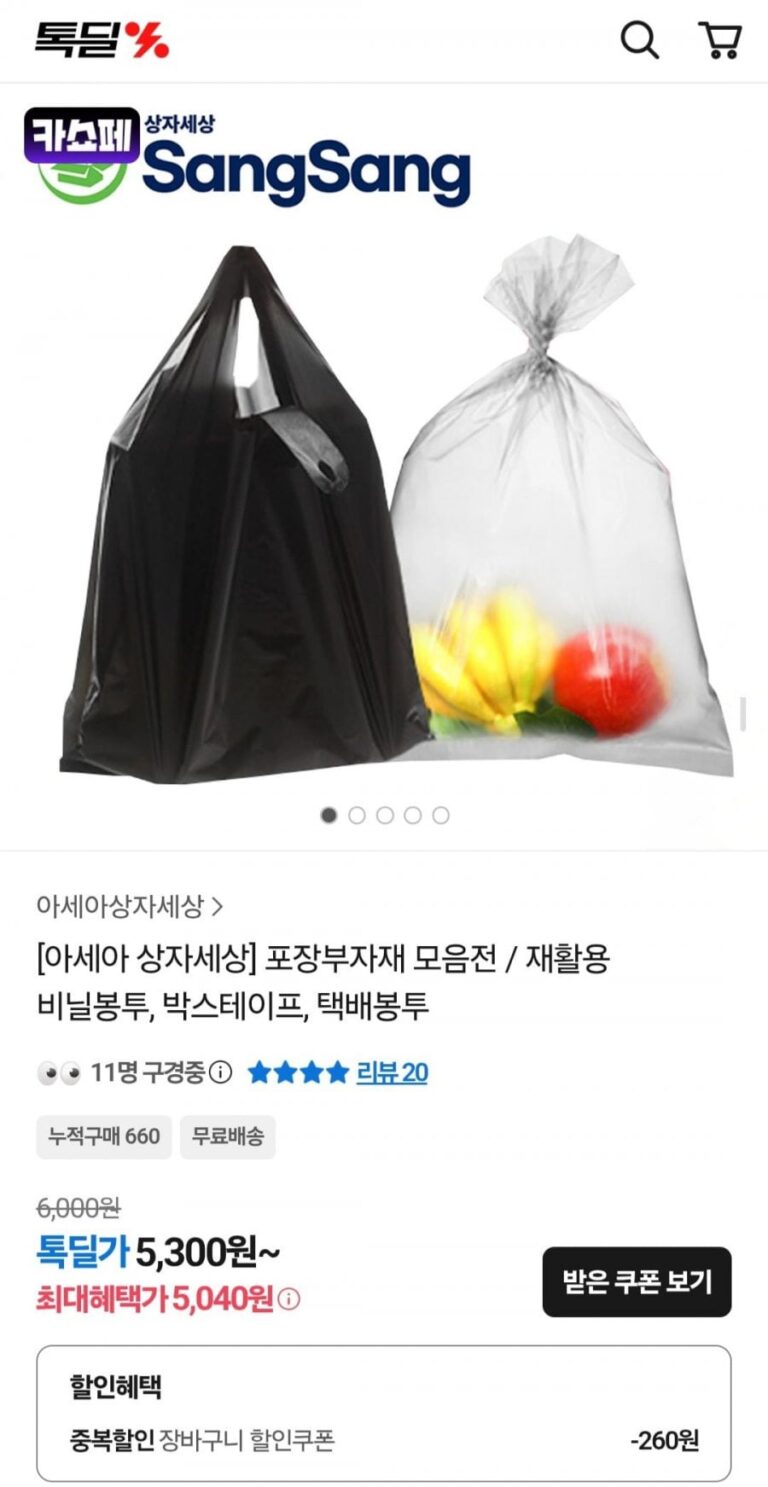This screenshot has height=1487, width=768.
Task: Tap the 톡딜 logo
Action: point(101,40)
